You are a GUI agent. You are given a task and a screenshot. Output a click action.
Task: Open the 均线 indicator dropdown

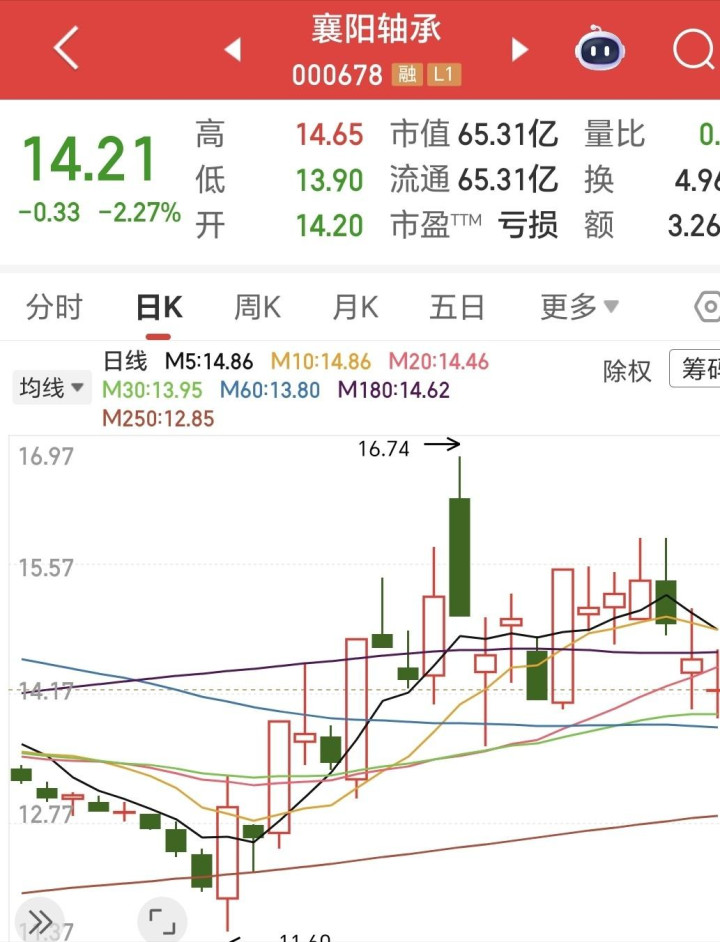pyautogui.click(x=51, y=387)
